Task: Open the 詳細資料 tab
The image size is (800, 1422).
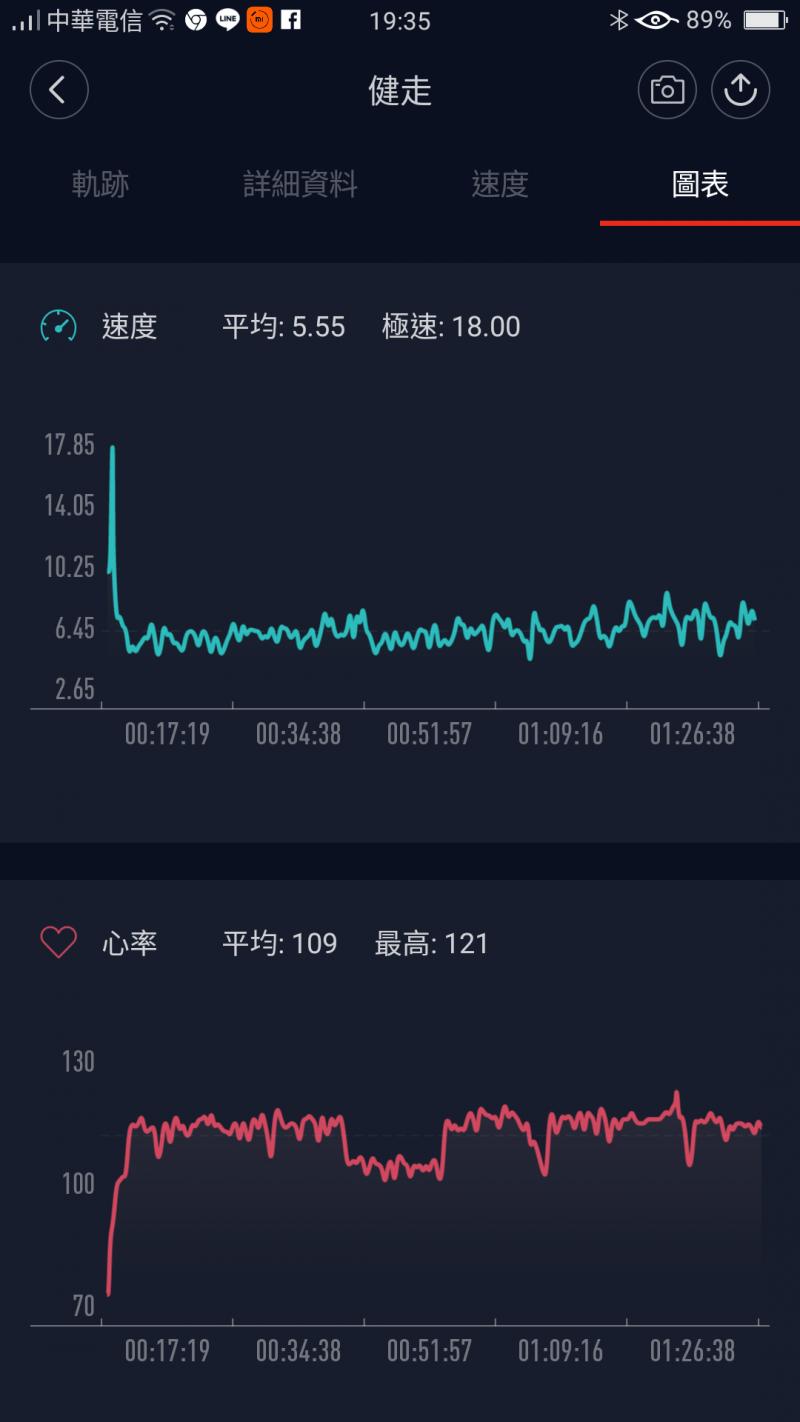Action: (300, 184)
